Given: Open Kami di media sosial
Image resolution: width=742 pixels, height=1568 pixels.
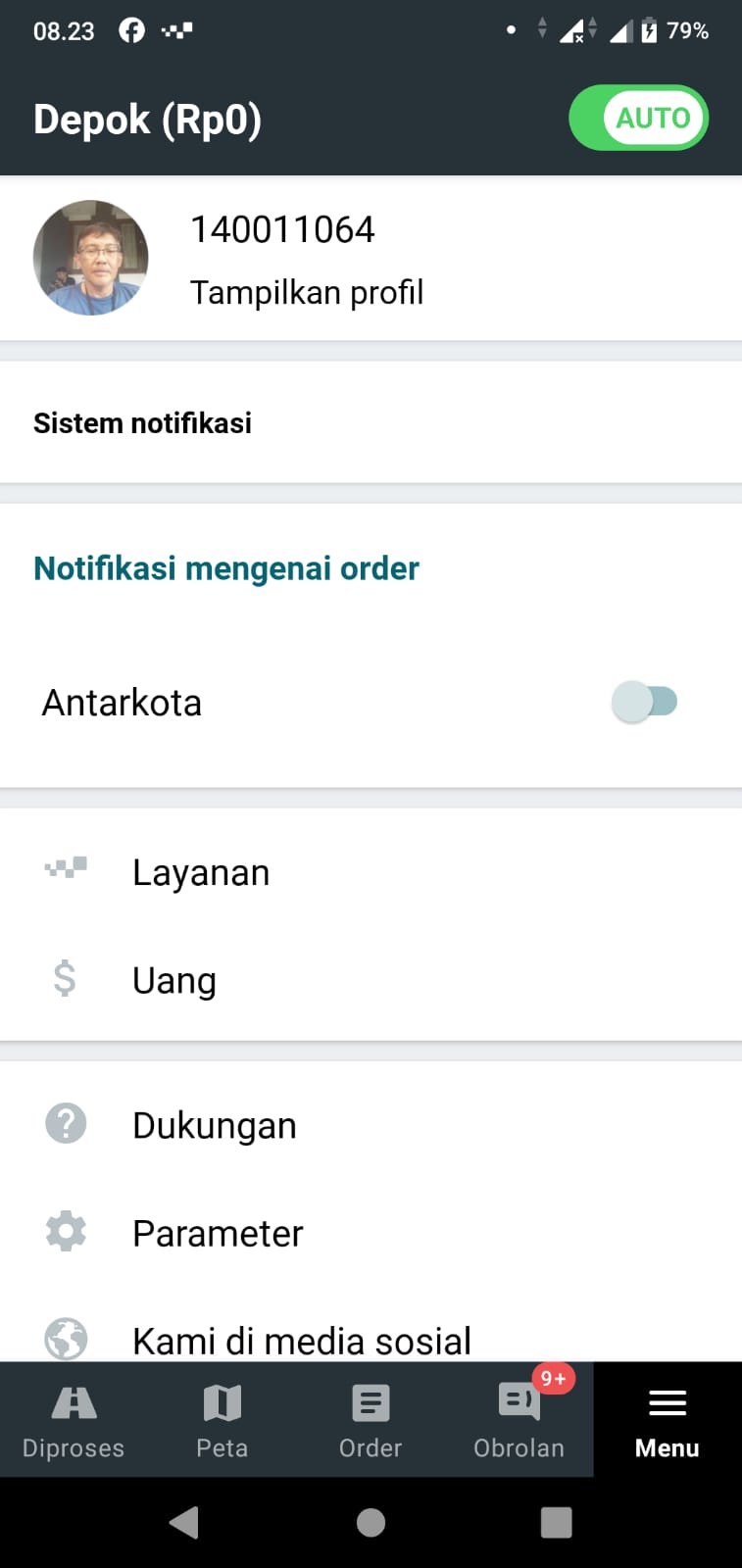Looking at the screenshot, I should (301, 1339).
